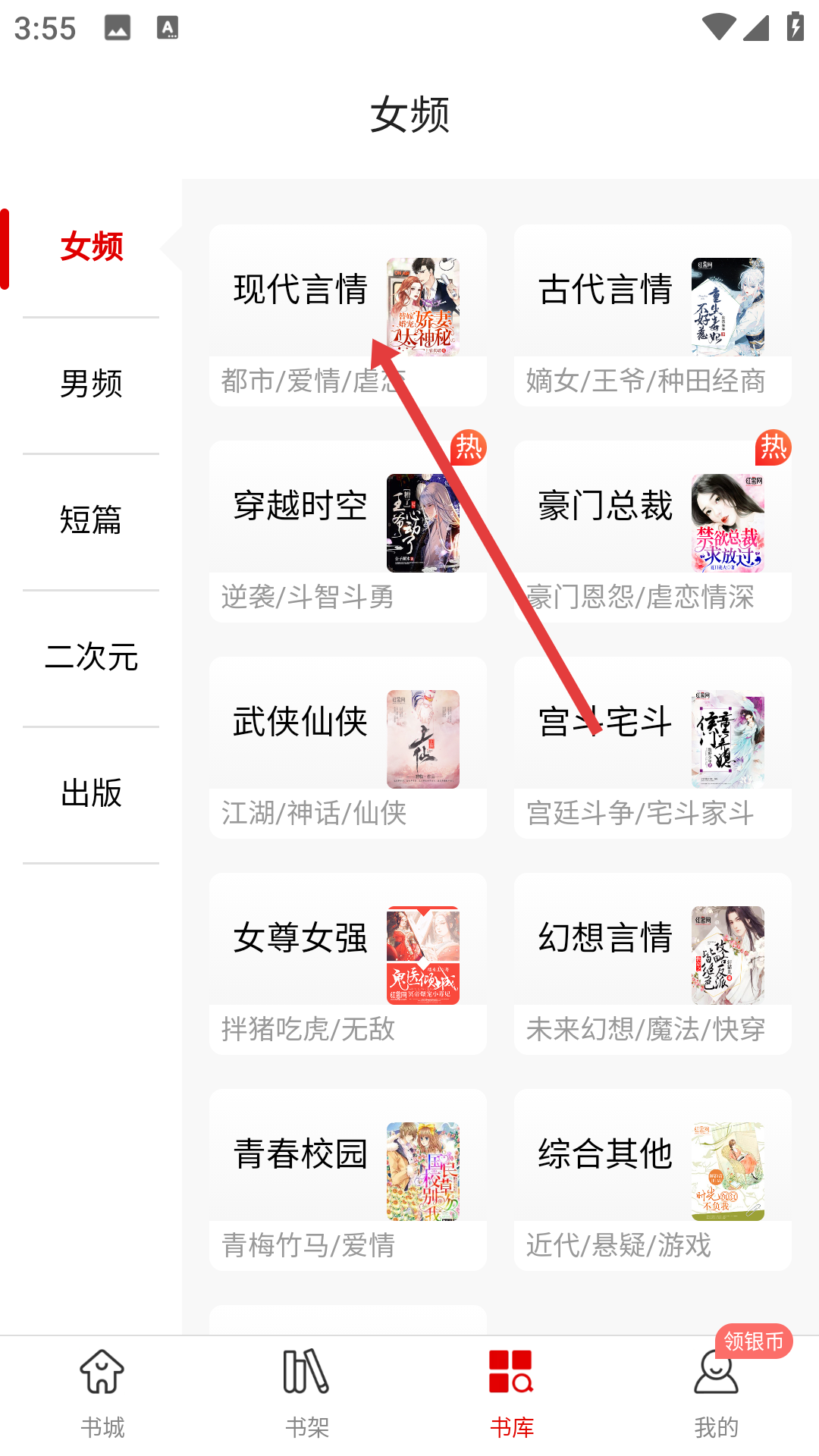Viewport: 819px width, 1456px height.
Task: Tap the 女频 sidebar category
Action: click(x=91, y=247)
